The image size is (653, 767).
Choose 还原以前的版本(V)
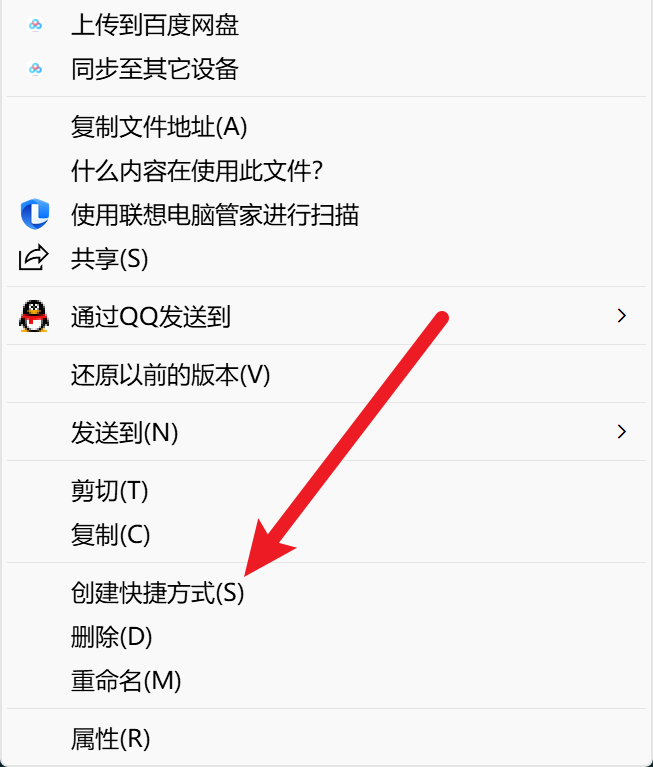coord(170,375)
